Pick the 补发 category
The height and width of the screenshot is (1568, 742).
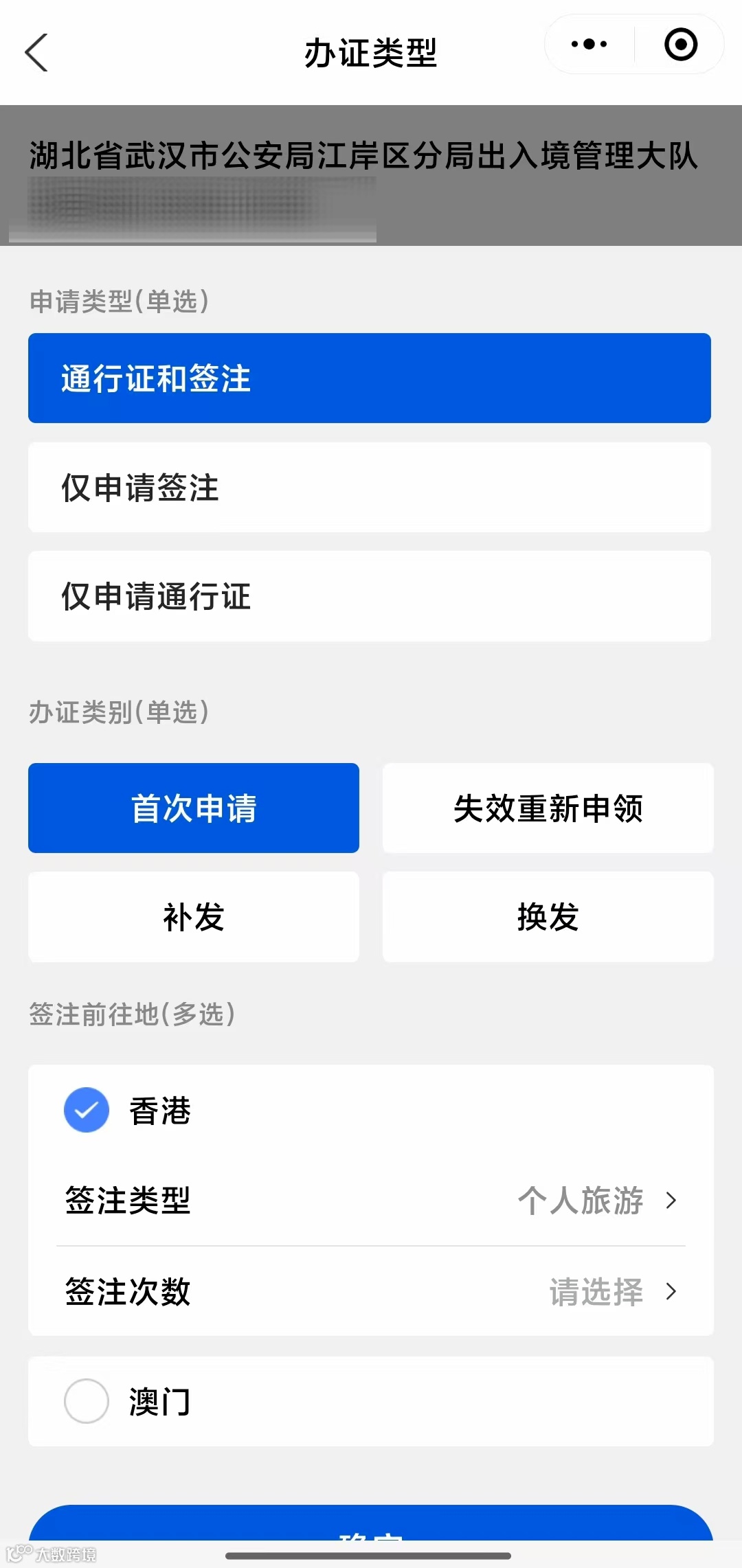(x=194, y=917)
